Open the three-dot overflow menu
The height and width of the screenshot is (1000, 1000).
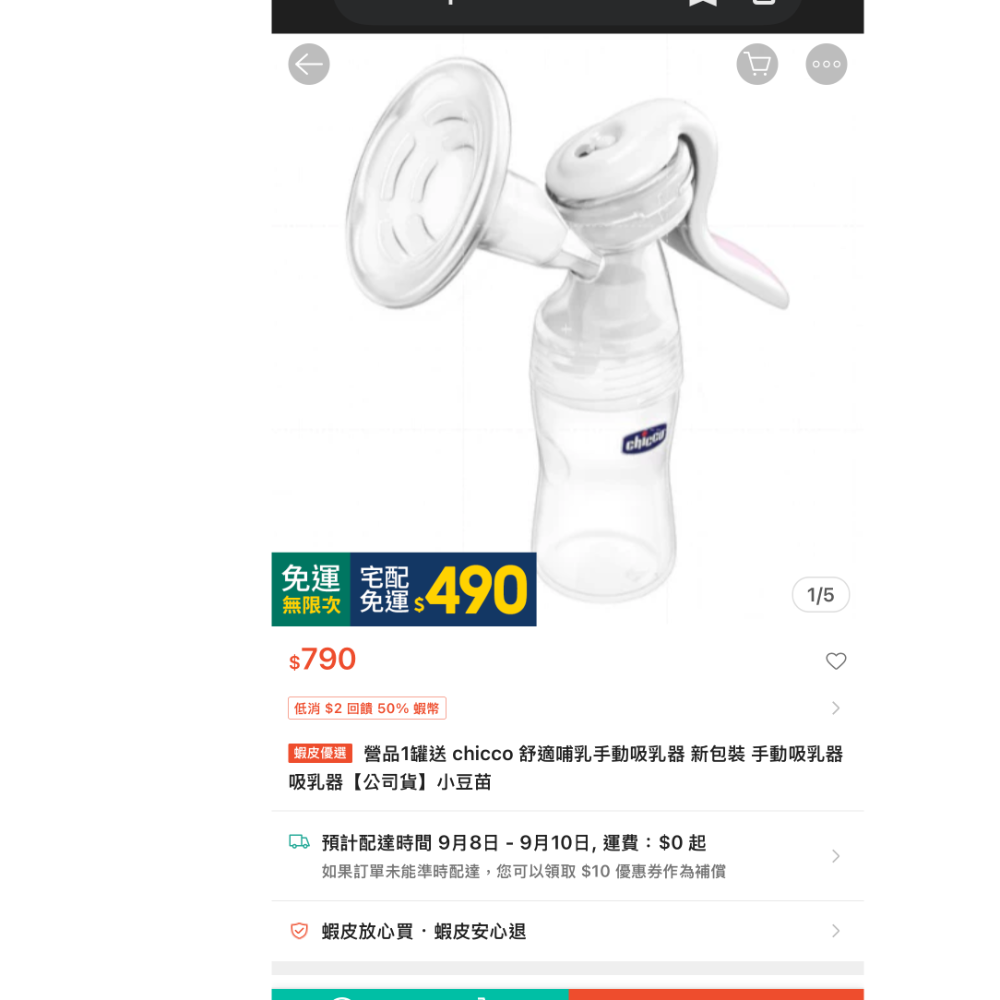826,64
